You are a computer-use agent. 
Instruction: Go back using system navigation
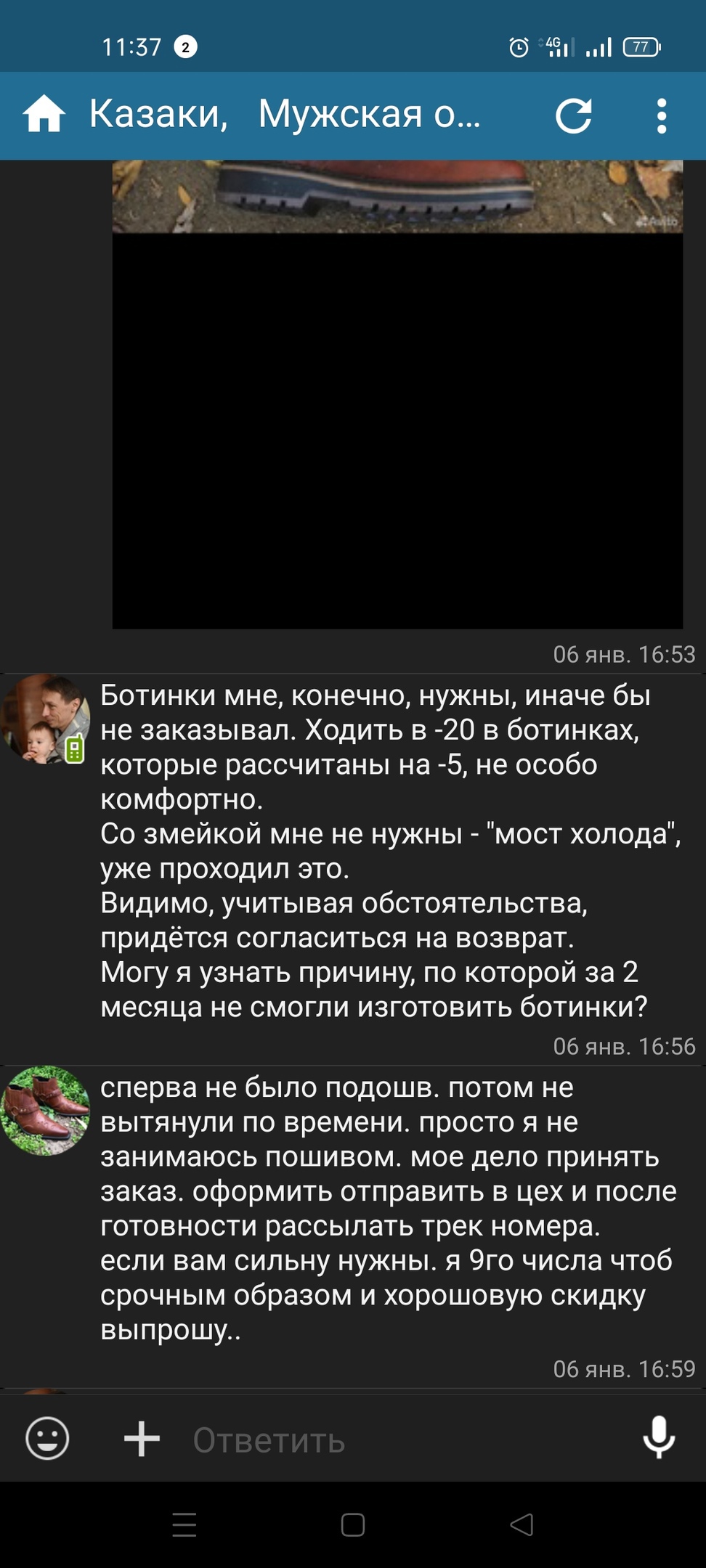522,1524
